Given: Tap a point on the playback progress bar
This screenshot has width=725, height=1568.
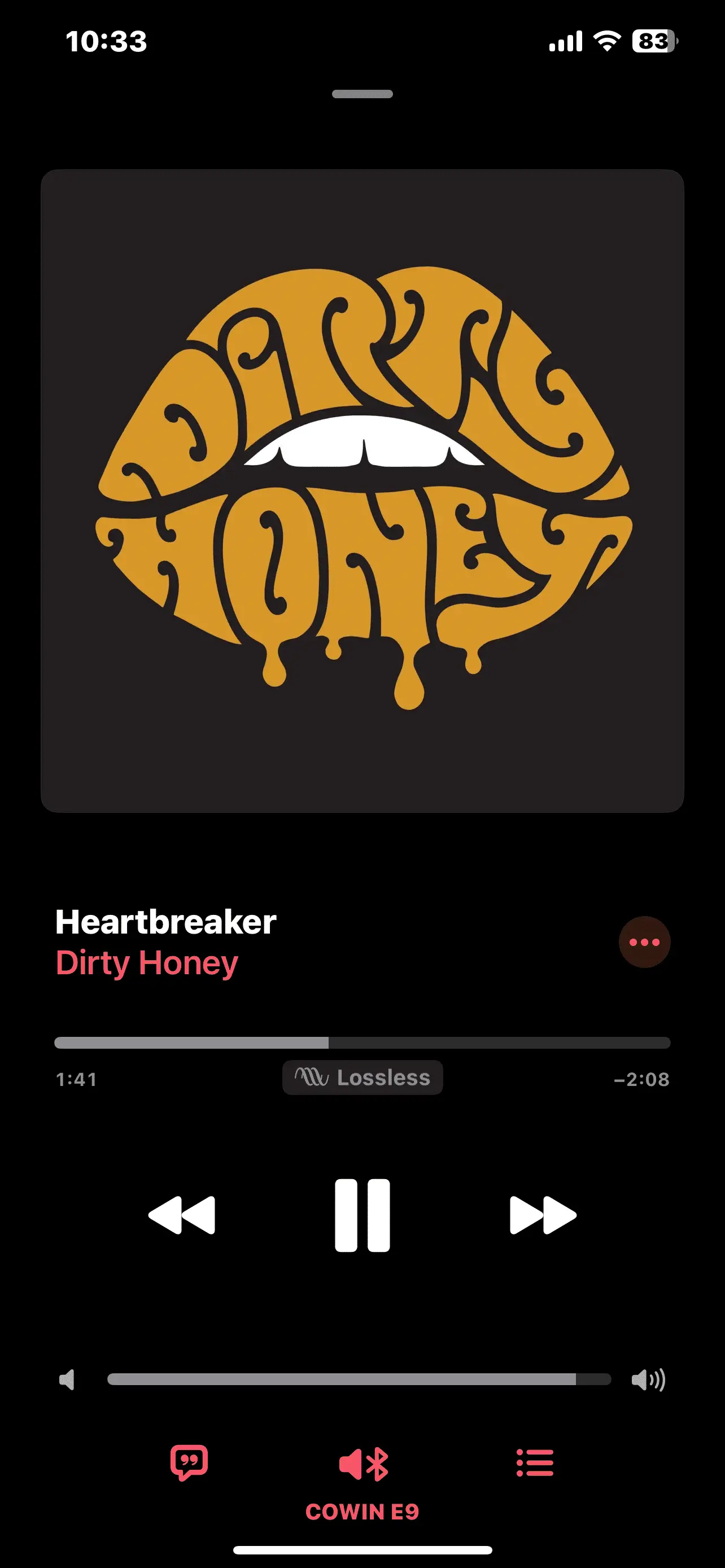Looking at the screenshot, I should pos(362,1043).
